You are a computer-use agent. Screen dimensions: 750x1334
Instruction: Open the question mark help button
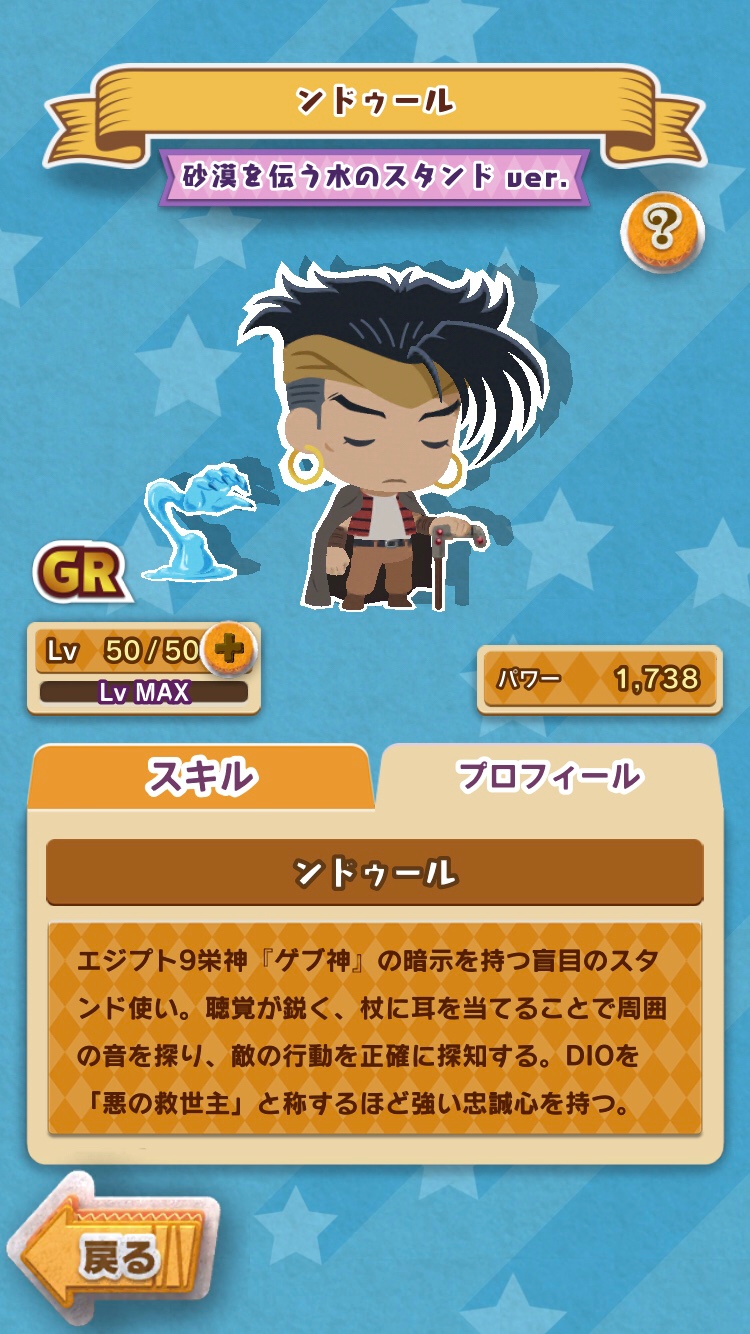662,230
